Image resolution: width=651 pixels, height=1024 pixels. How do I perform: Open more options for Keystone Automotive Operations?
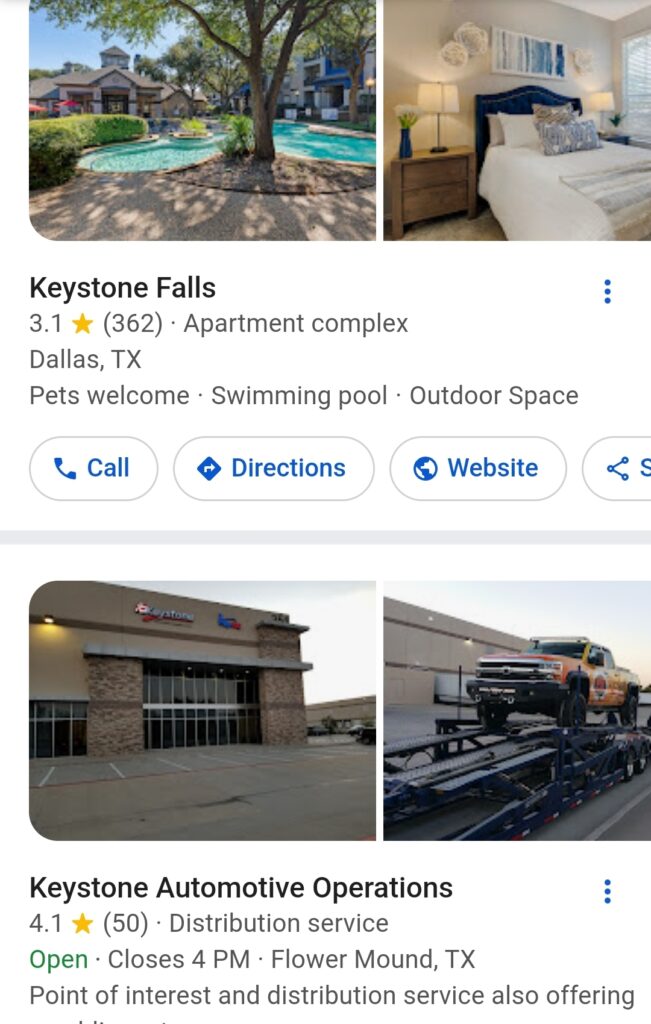pos(607,892)
